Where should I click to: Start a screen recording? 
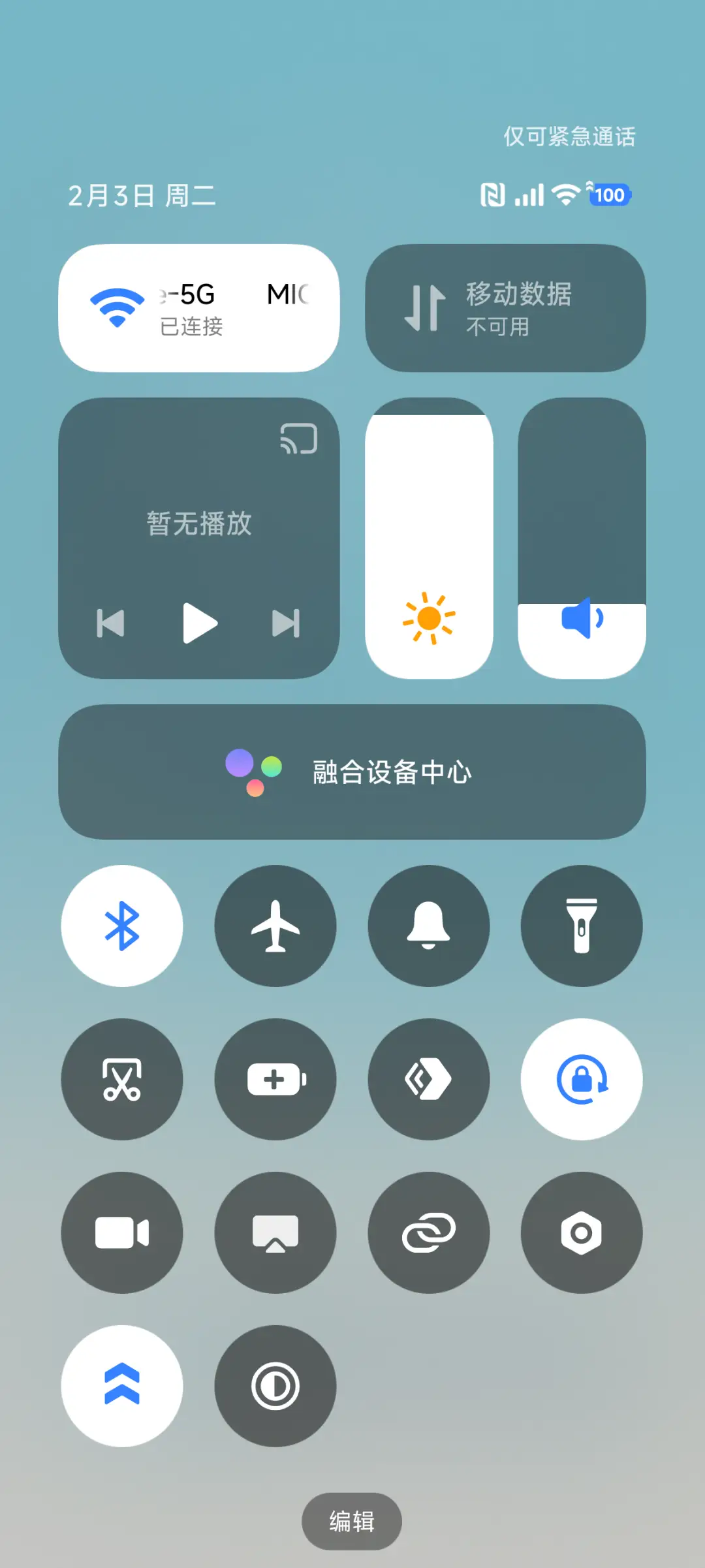(x=122, y=1231)
